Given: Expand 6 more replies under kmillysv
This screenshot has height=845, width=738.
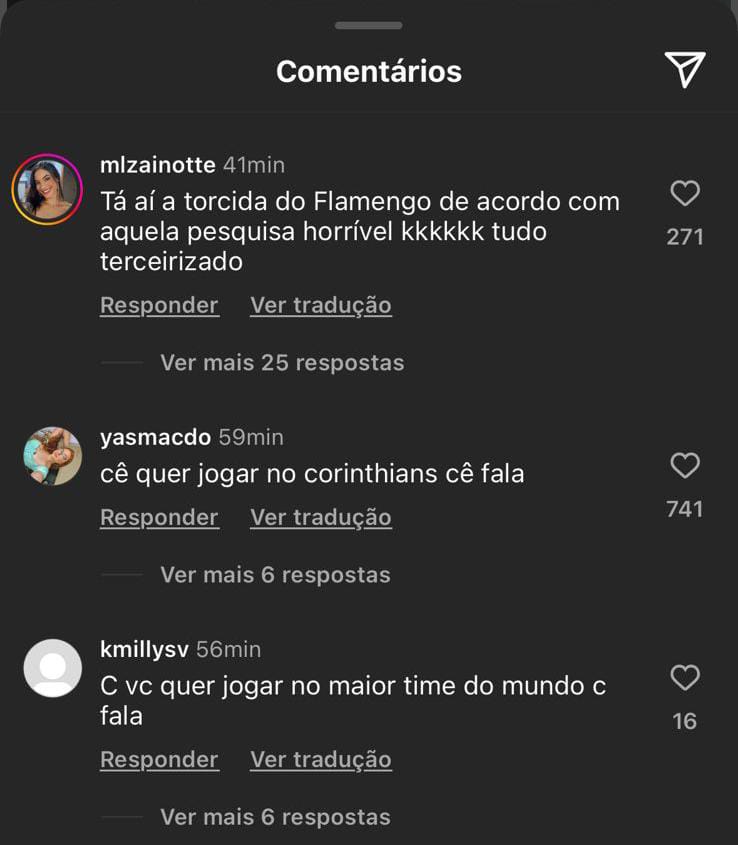Looking at the screenshot, I should pos(275,817).
